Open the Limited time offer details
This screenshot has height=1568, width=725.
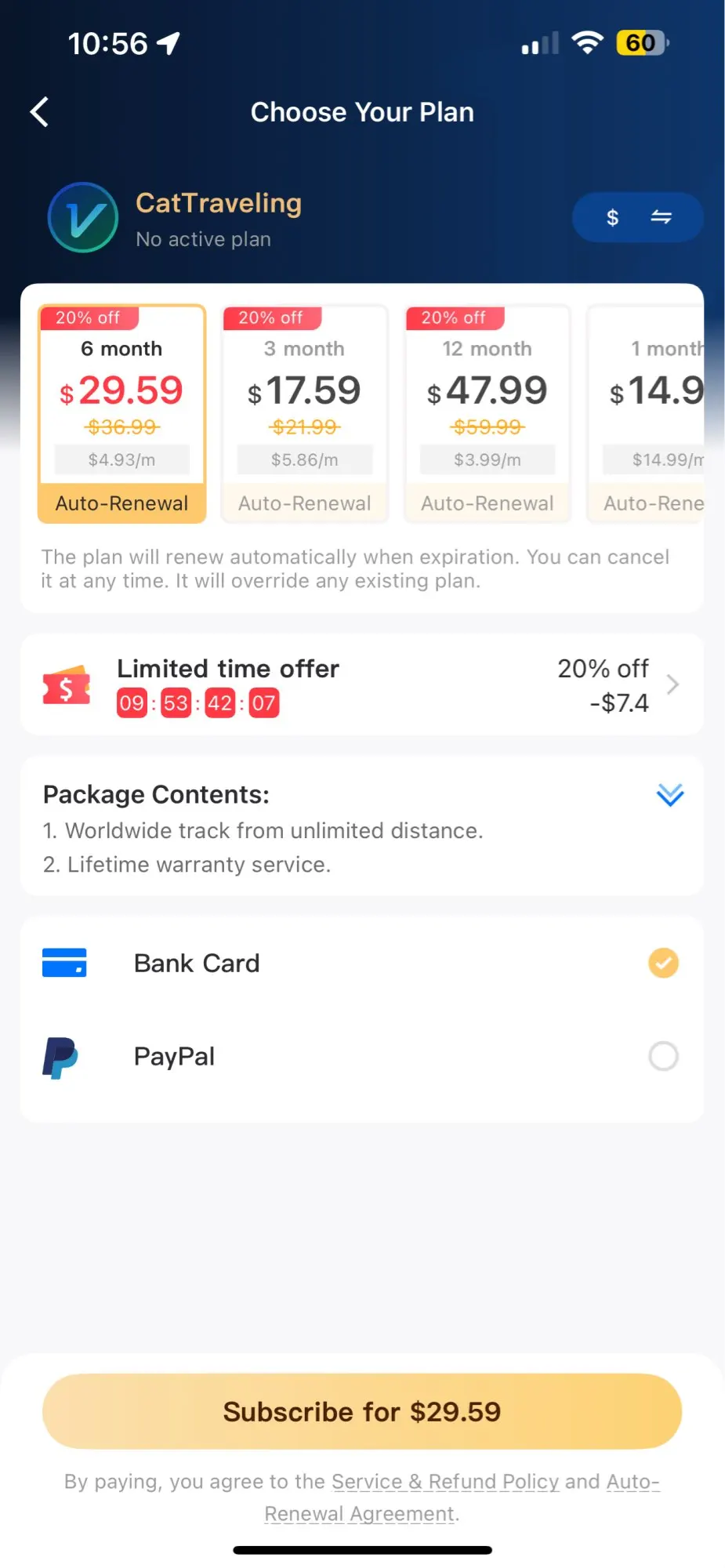click(x=362, y=684)
